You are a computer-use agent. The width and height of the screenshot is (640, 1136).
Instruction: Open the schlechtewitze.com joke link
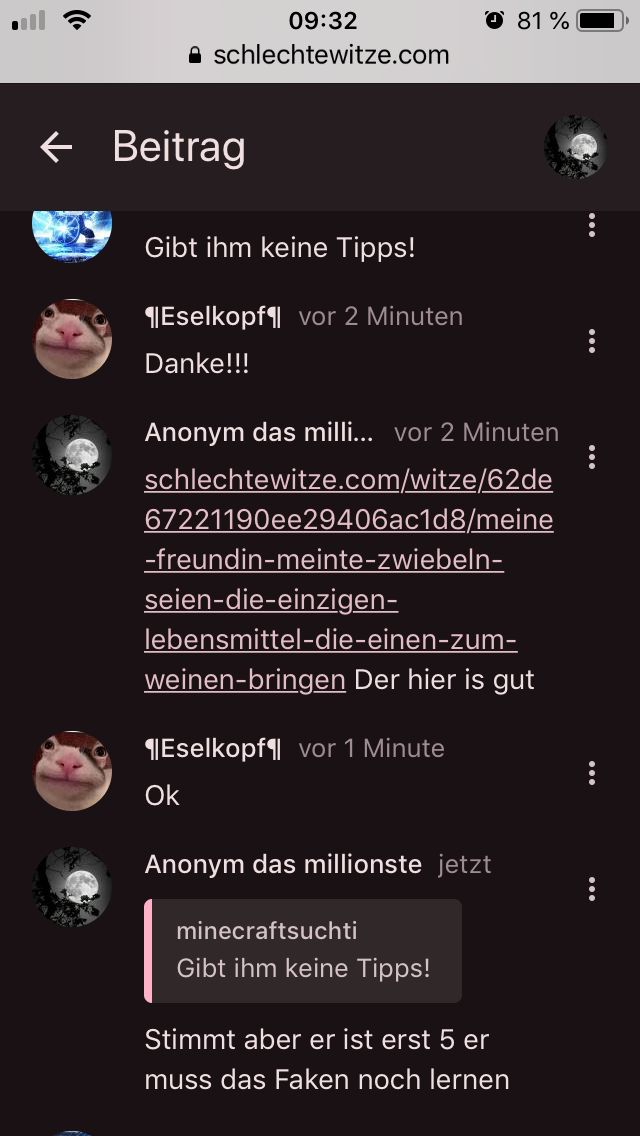click(x=348, y=580)
